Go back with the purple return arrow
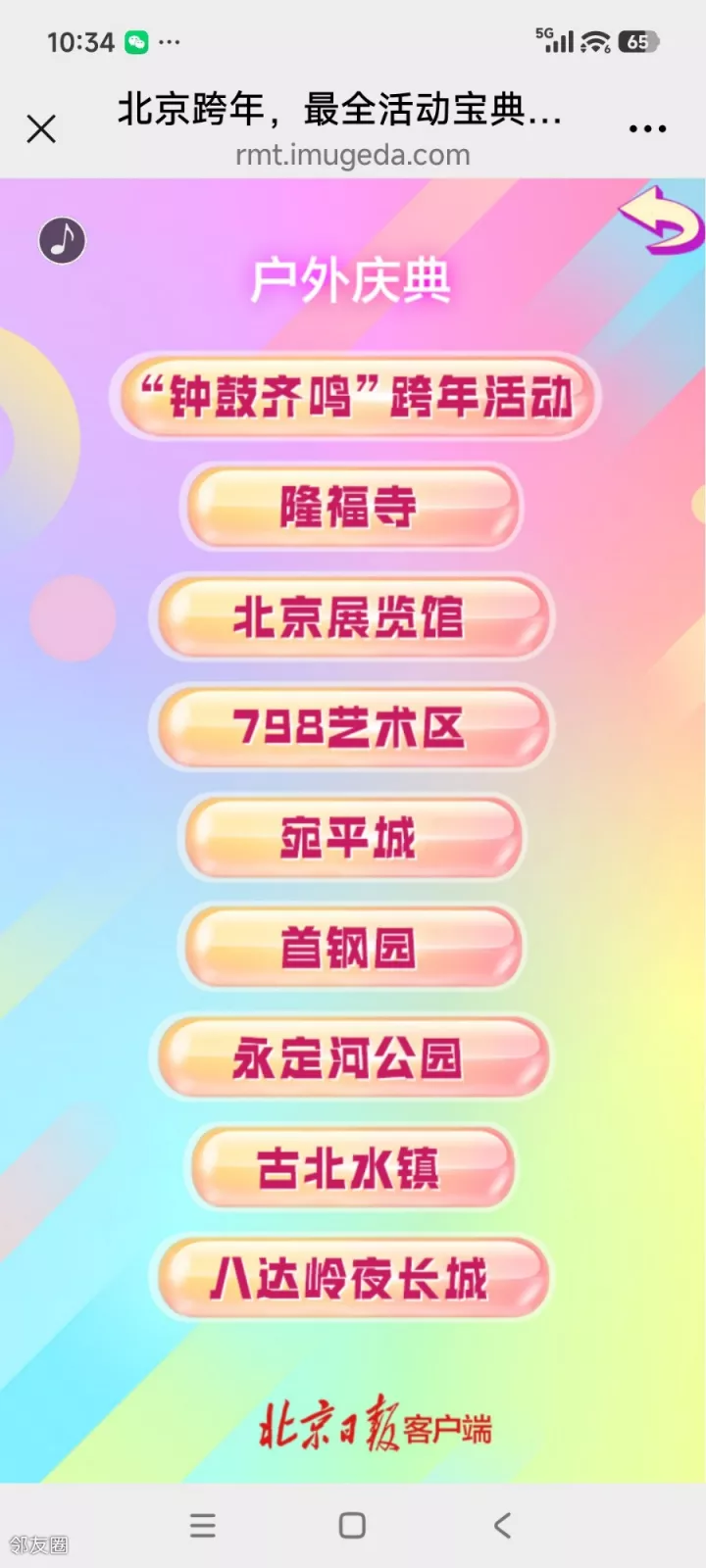The height and width of the screenshot is (1568, 706). coord(662,220)
